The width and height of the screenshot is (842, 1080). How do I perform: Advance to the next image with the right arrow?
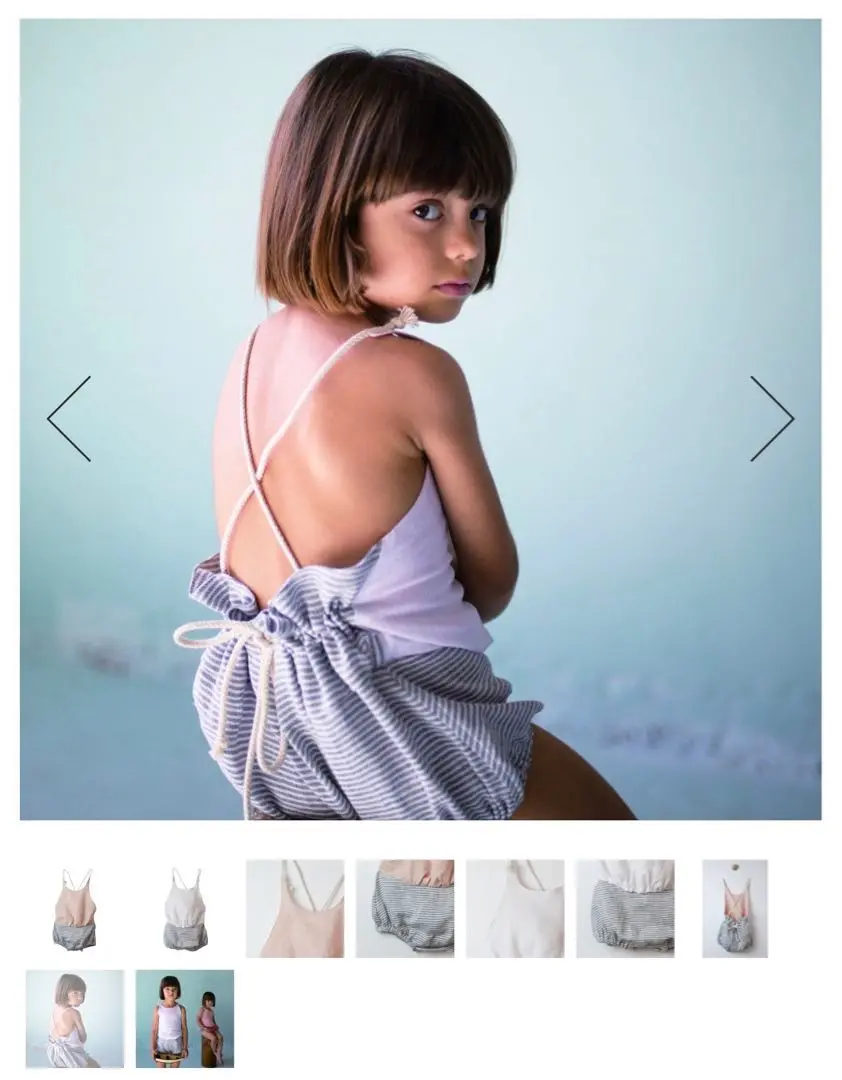click(772, 419)
